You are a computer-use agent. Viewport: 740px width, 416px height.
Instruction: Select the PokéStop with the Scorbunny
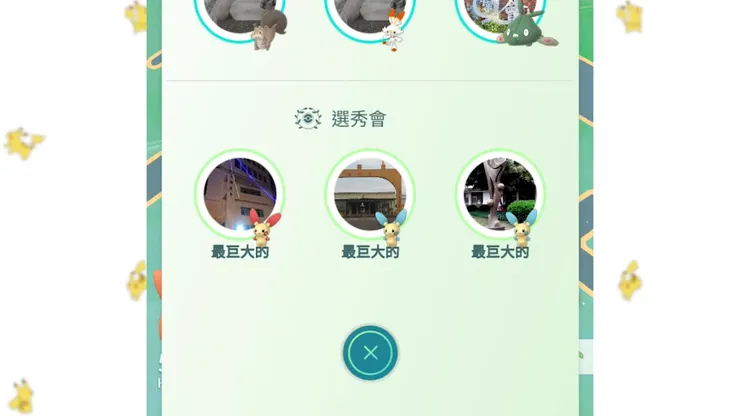point(370,14)
